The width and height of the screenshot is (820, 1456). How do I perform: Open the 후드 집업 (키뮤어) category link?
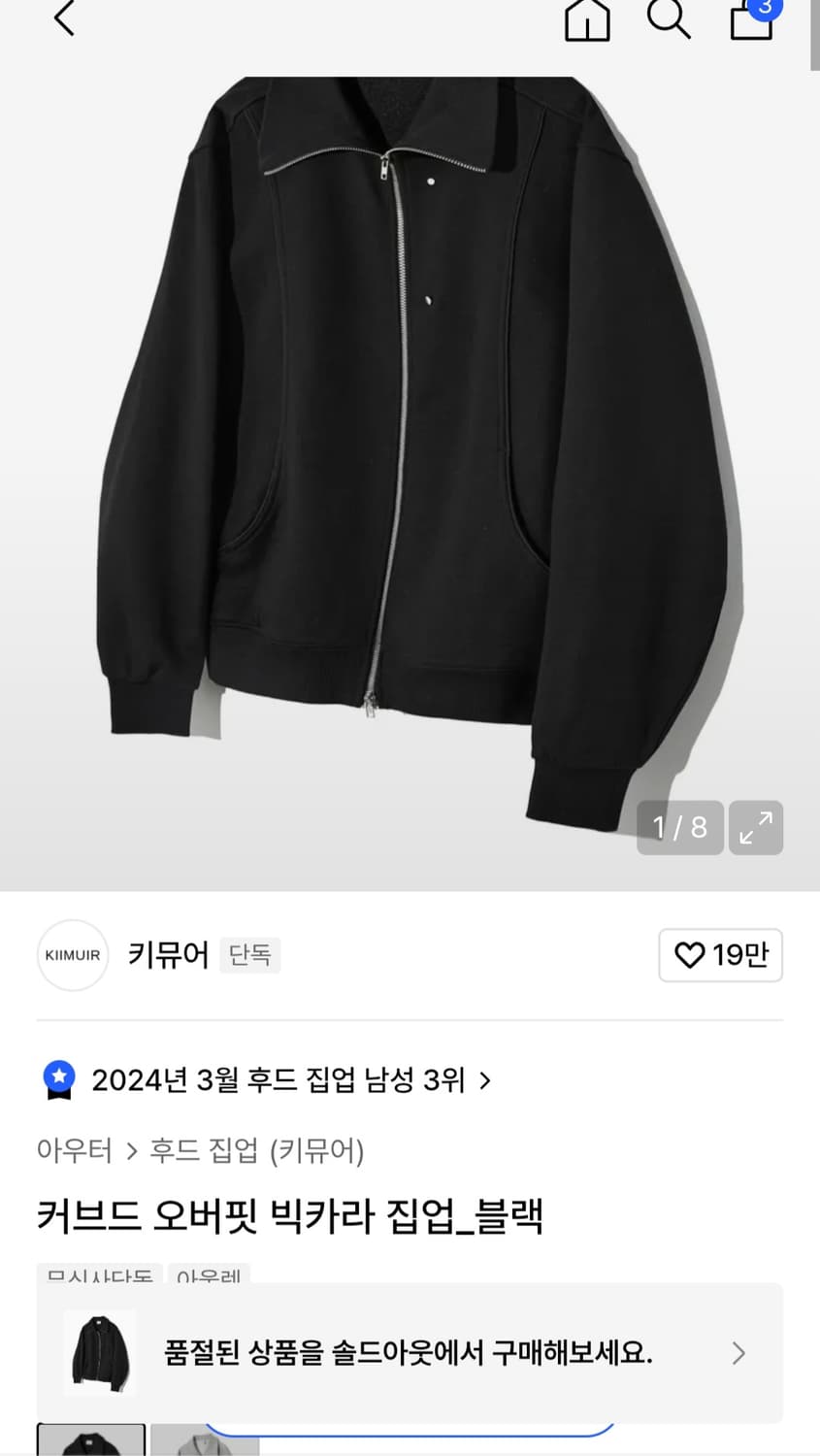[x=257, y=1151]
